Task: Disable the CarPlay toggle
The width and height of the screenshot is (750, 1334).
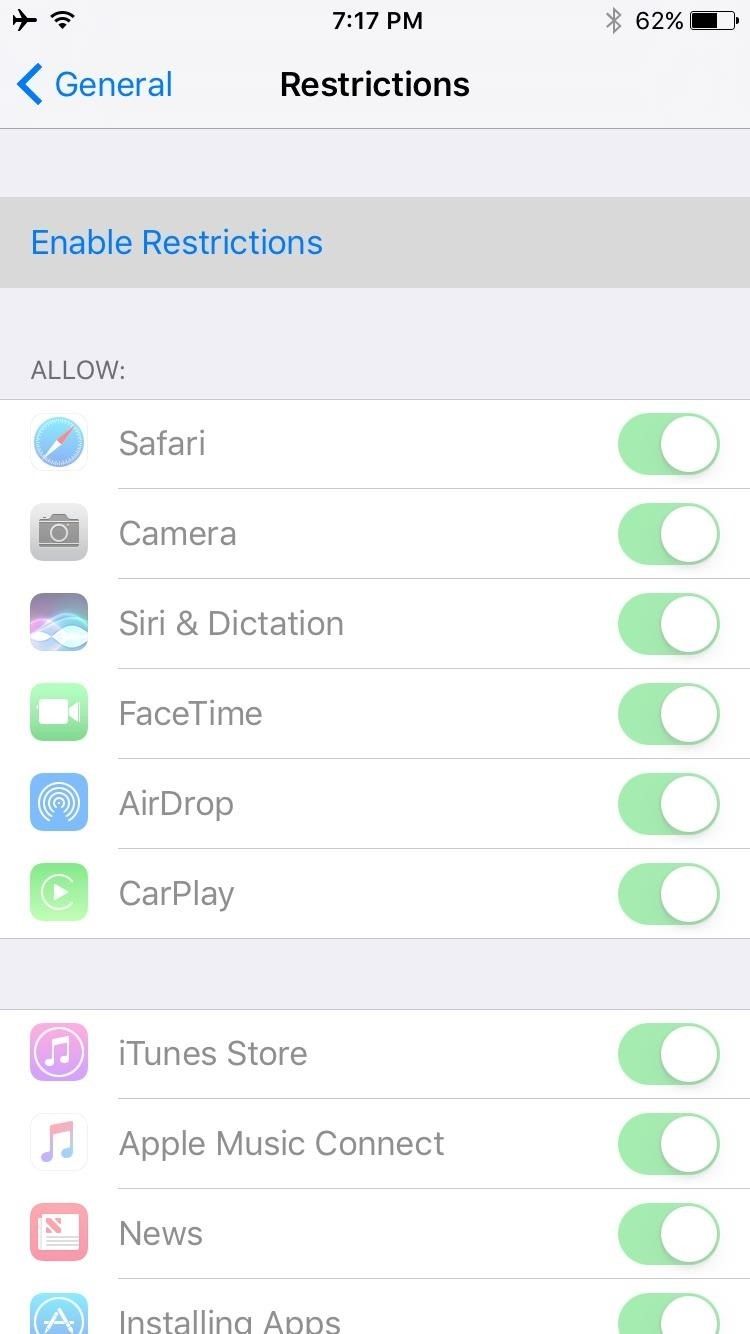Action: 668,893
